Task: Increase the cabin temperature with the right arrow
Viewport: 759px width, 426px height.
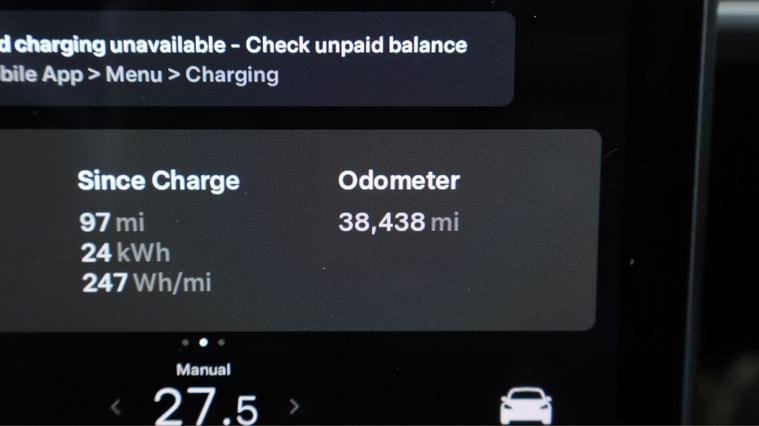Action: 294,407
